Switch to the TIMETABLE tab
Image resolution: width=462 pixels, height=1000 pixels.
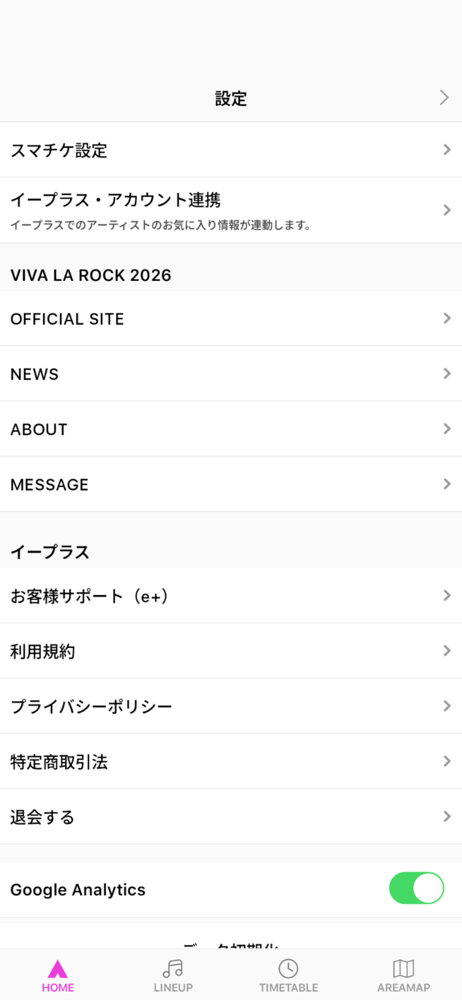tap(288, 976)
